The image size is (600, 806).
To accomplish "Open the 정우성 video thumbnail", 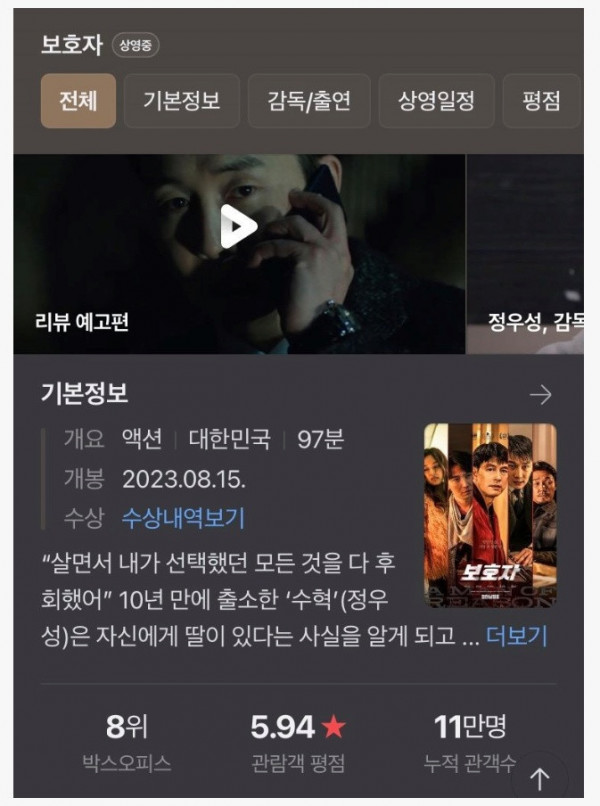I will (x=525, y=254).
